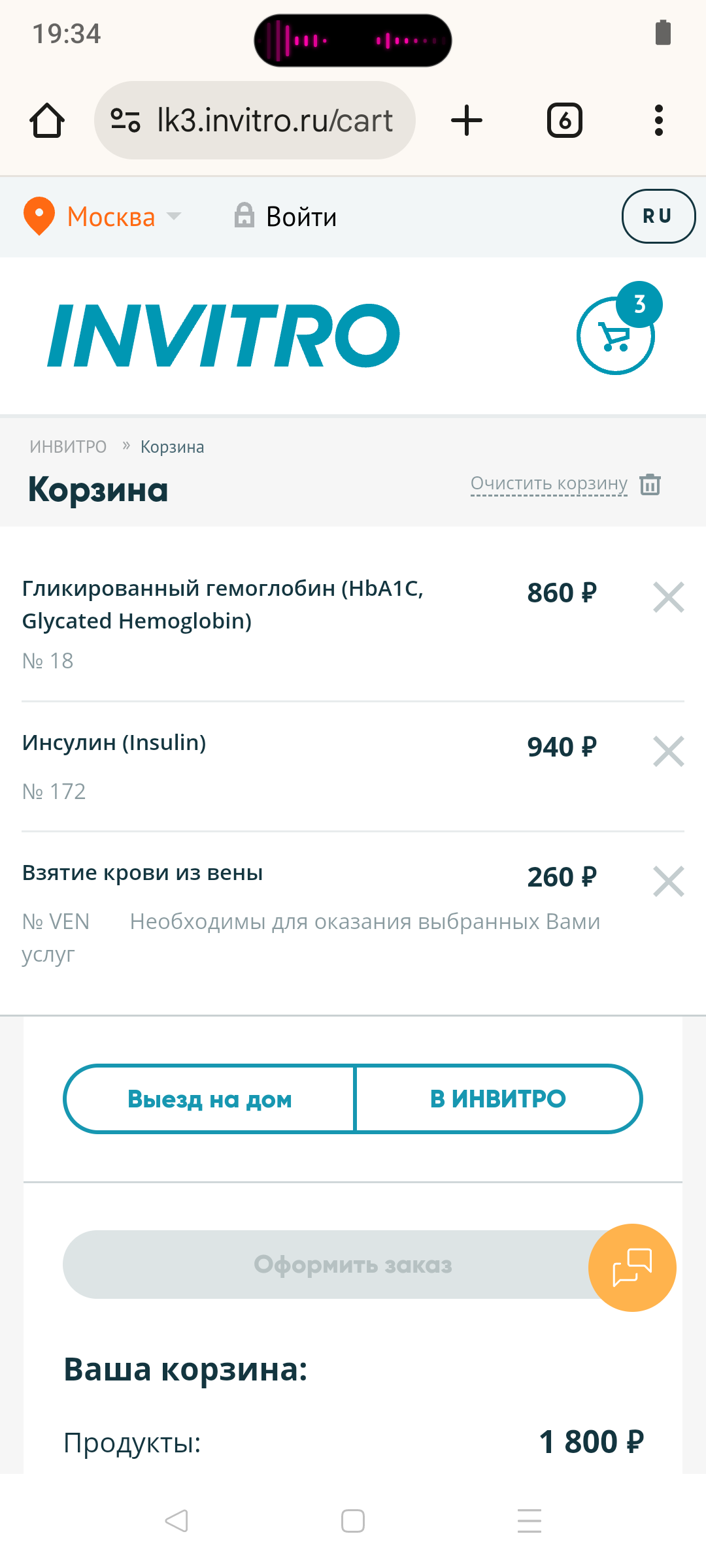Open the orange chat support bubble
Image resolution: width=706 pixels, height=1568 pixels.
click(632, 1267)
